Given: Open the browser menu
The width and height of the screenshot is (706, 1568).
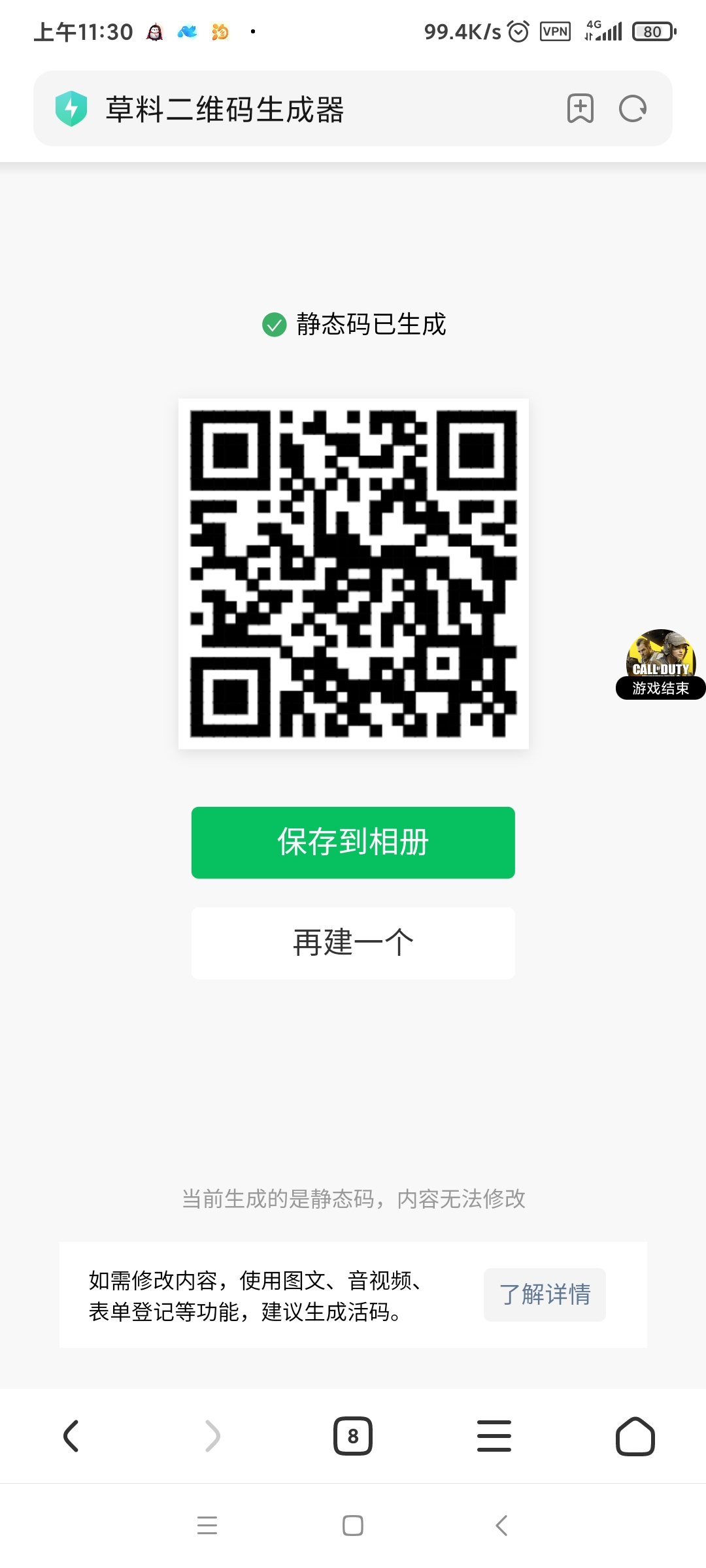Looking at the screenshot, I should (x=494, y=1436).
